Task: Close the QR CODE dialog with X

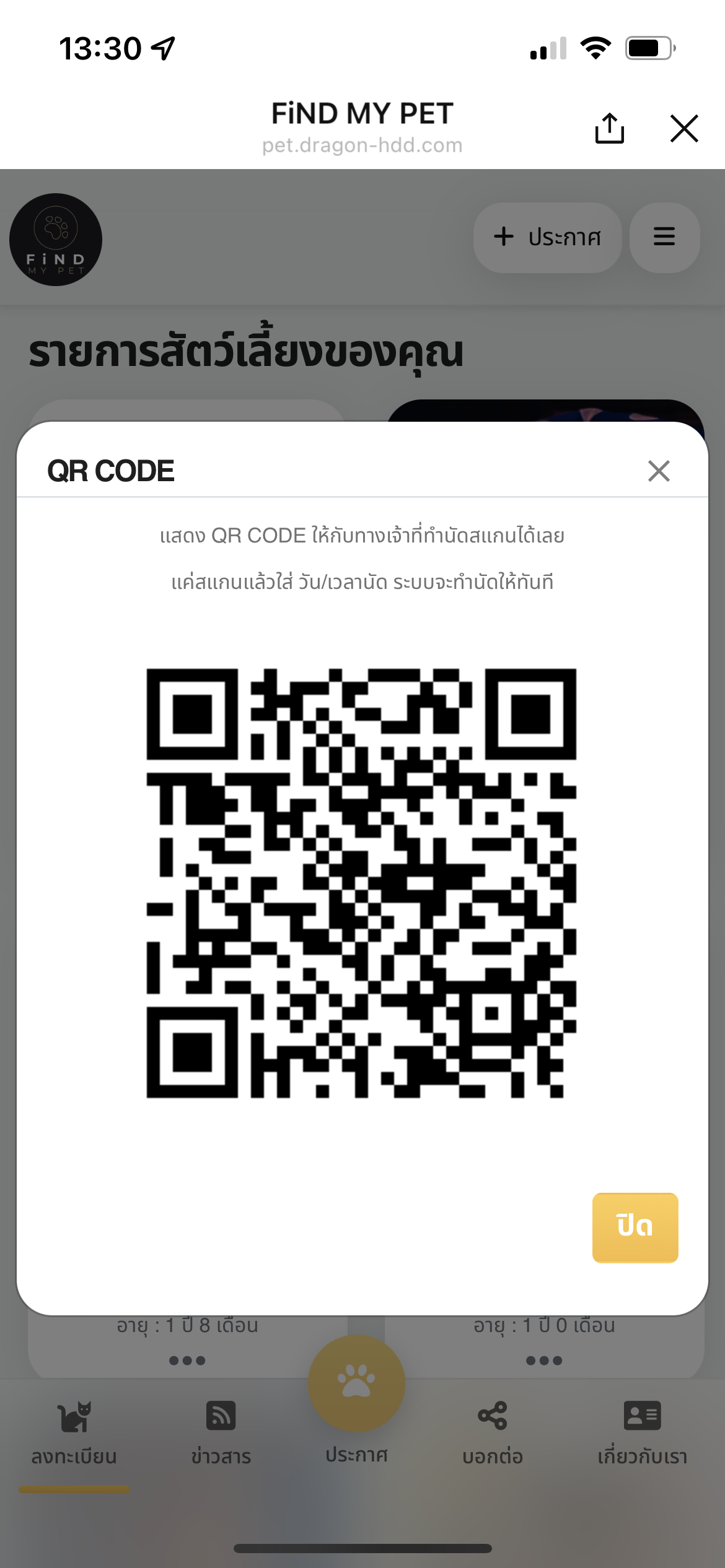Action: 658,471
